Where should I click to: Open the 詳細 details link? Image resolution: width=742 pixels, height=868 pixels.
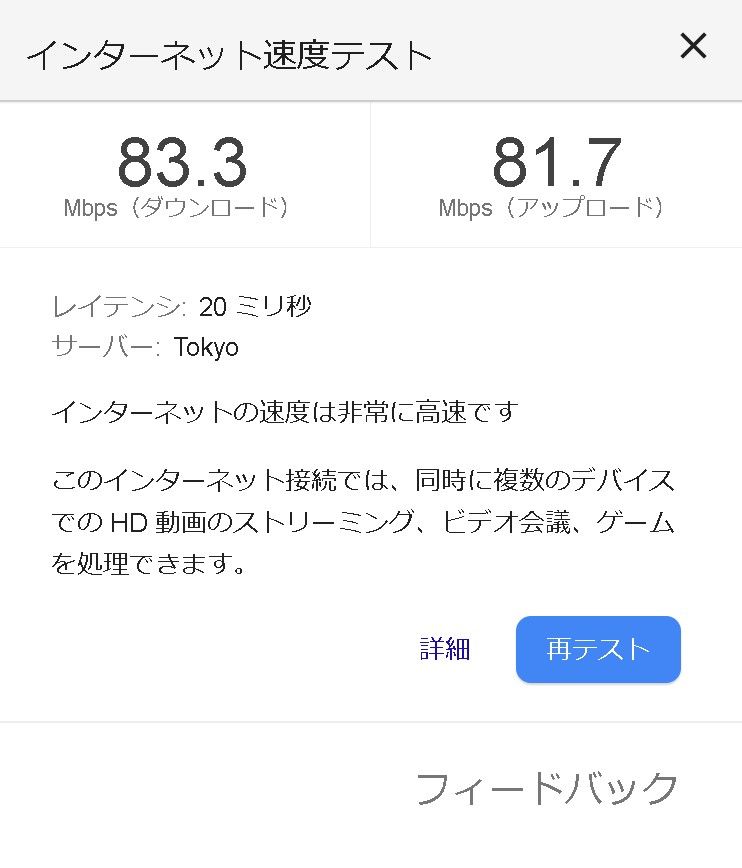click(445, 650)
